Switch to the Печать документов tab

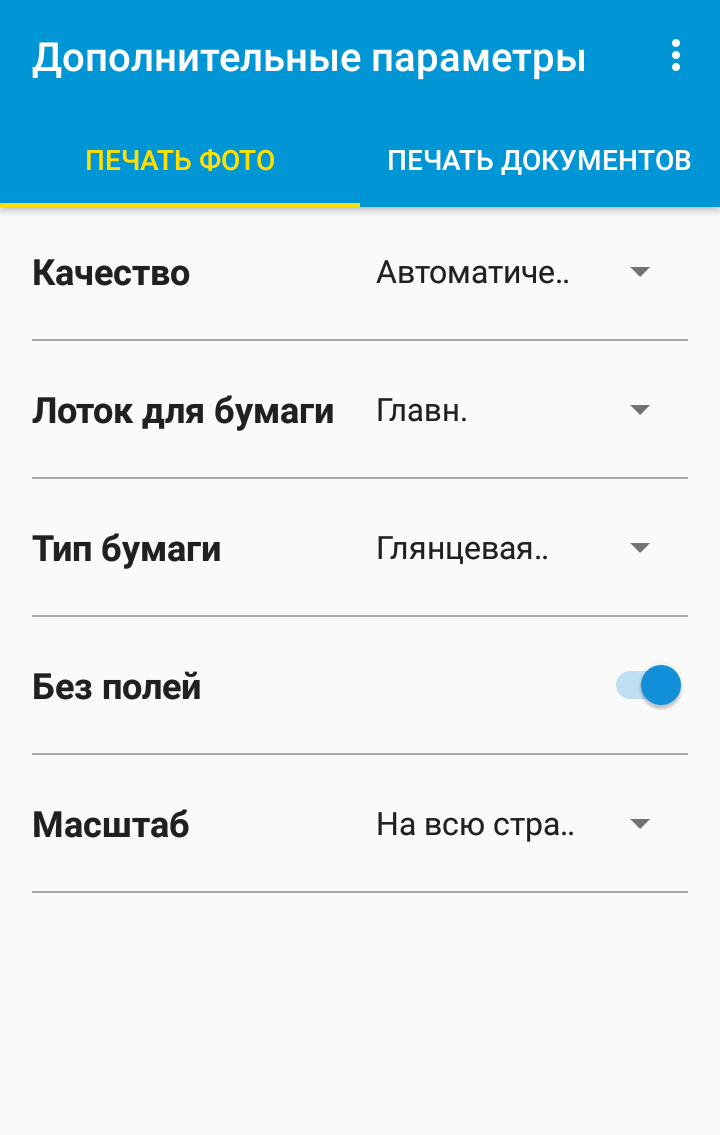coord(539,160)
